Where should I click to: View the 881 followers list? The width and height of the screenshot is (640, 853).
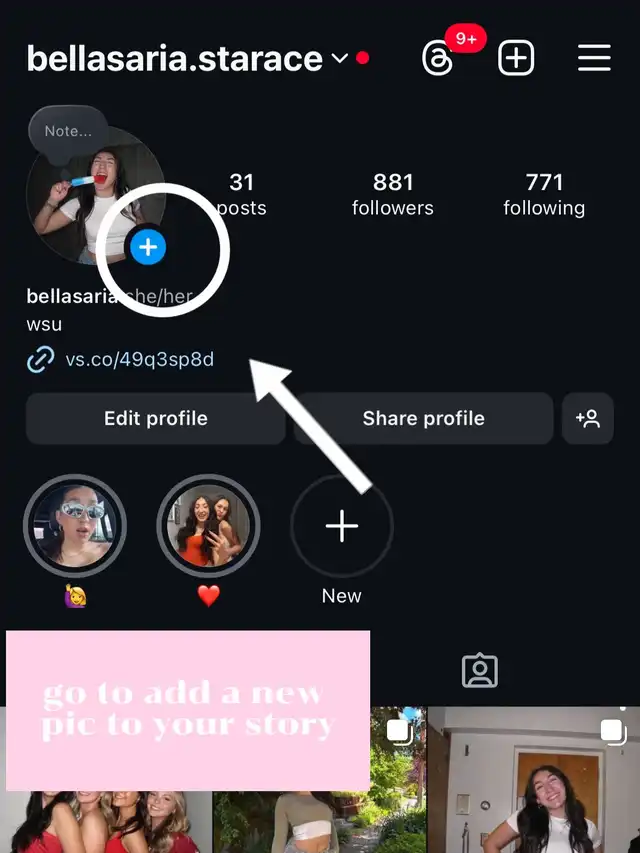392,194
